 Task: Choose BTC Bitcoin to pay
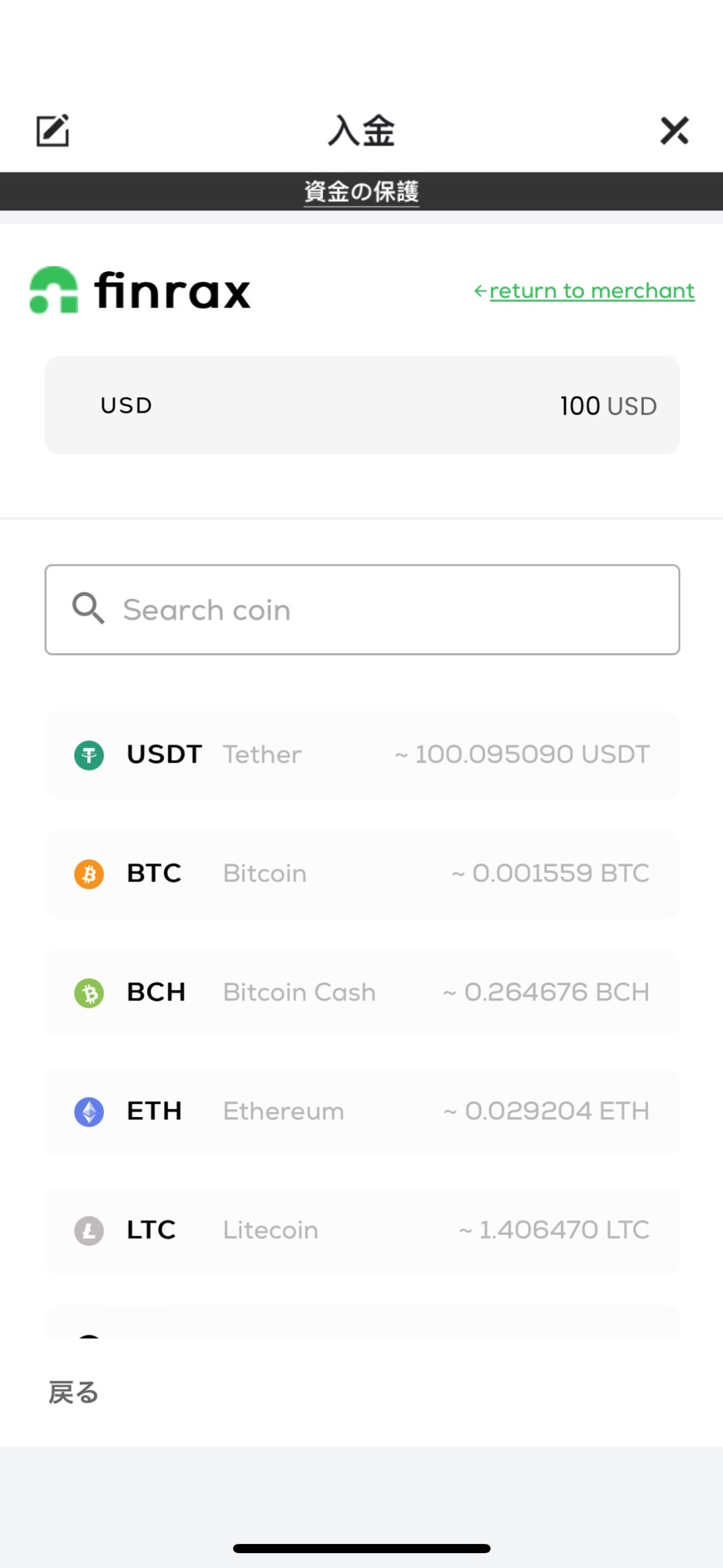(362, 873)
